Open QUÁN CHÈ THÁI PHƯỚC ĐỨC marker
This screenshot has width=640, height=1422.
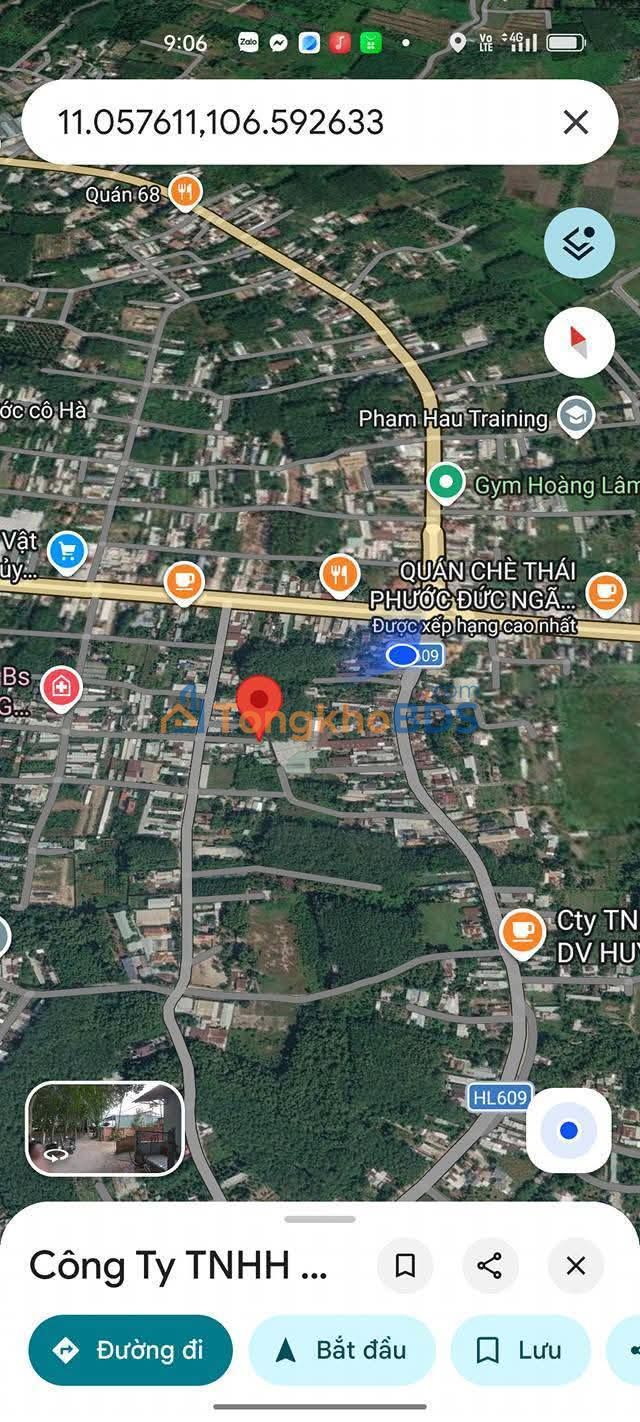point(341,574)
